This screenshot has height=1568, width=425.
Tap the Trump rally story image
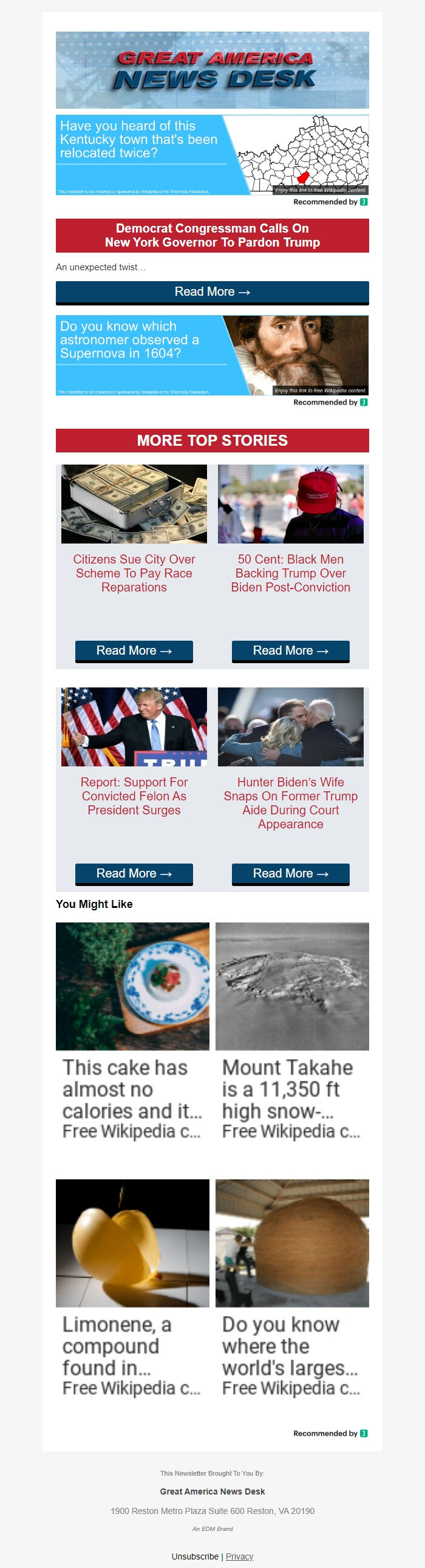coord(134,727)
